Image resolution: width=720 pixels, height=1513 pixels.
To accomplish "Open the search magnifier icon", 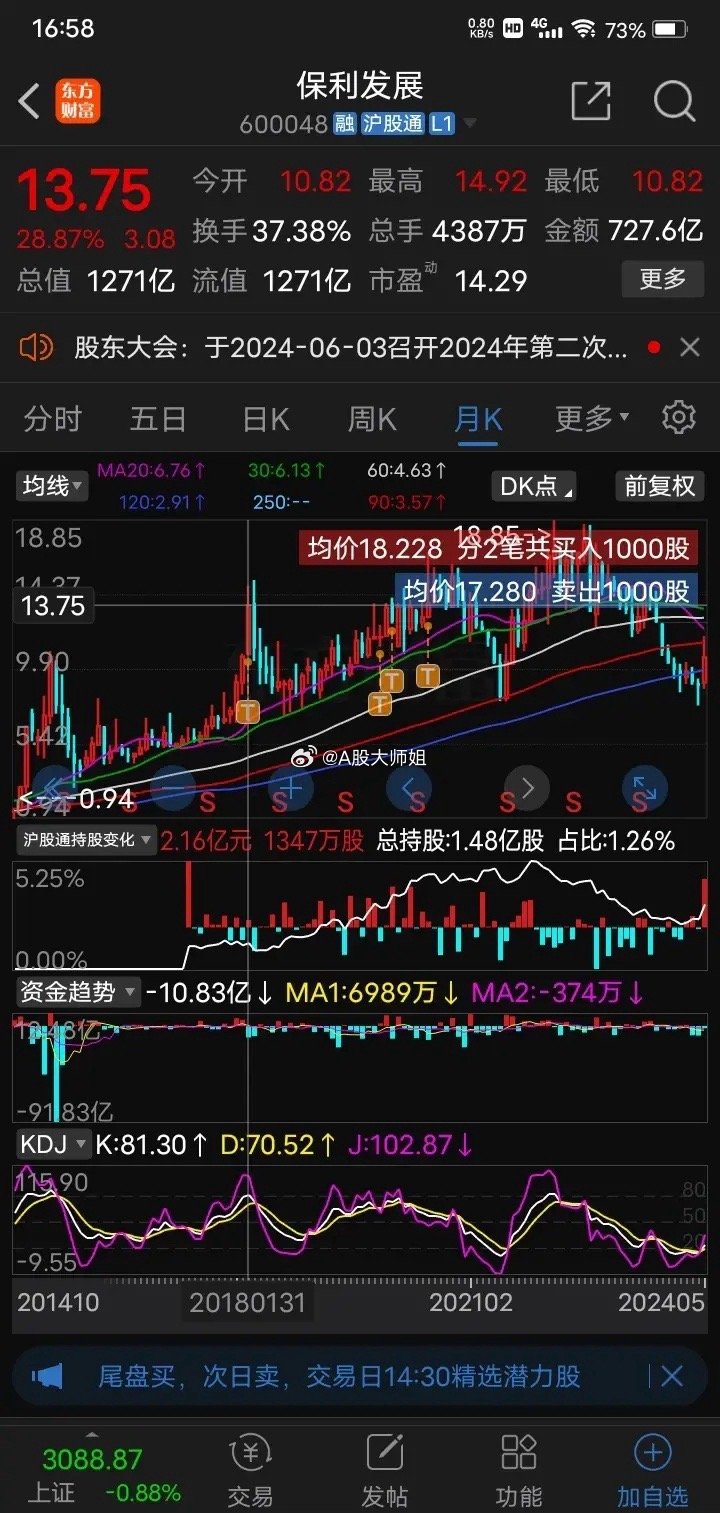I will click(x=675, y=101).
